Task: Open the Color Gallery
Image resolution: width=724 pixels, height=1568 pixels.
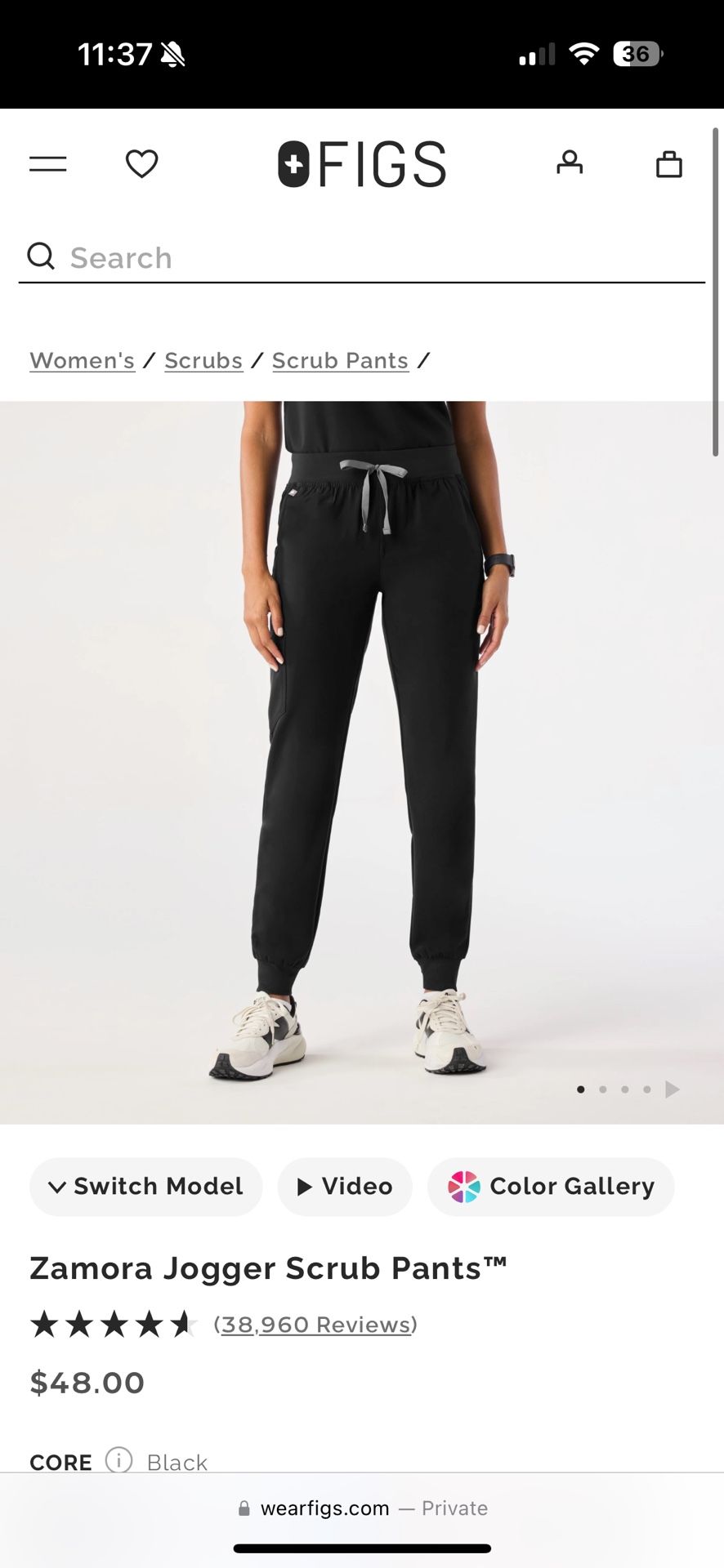Action: tap(551, 1187)
